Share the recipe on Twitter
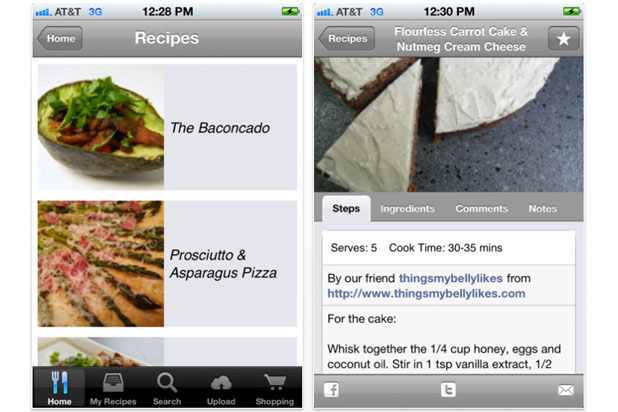The width and height of the screenshot is (618, 412). [x=448, y=391]
